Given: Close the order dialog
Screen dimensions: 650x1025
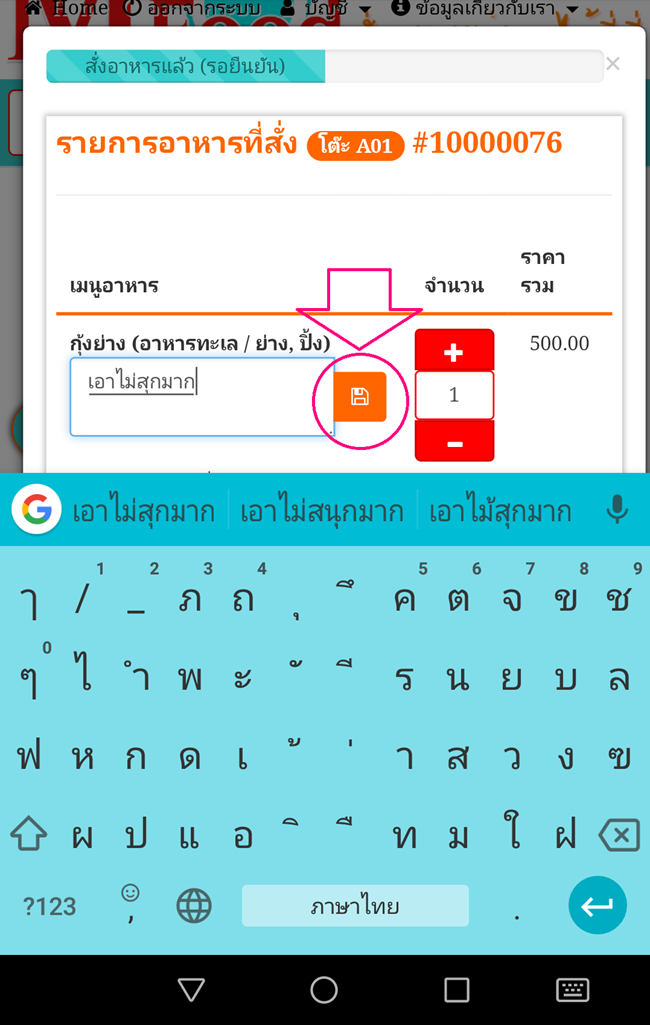Looking at the screenshot, I should pos(613,64).
